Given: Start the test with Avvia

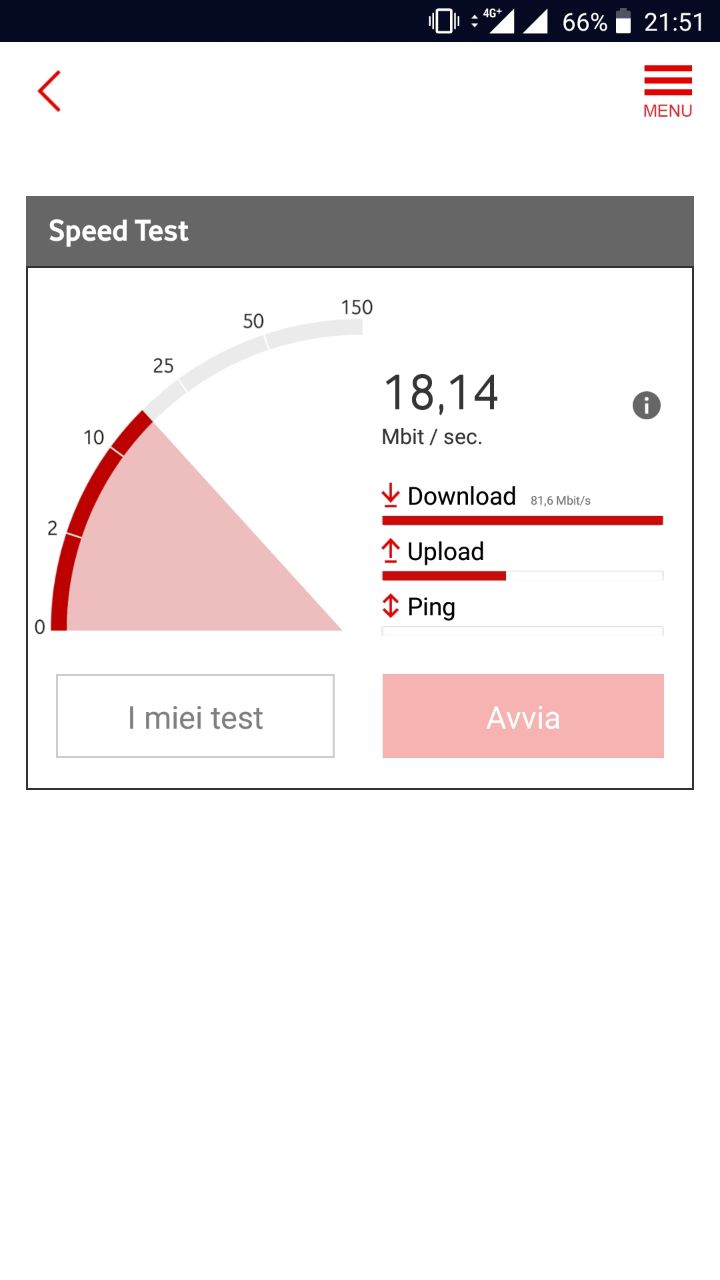Looking at the screenshot, I should 523,716.
